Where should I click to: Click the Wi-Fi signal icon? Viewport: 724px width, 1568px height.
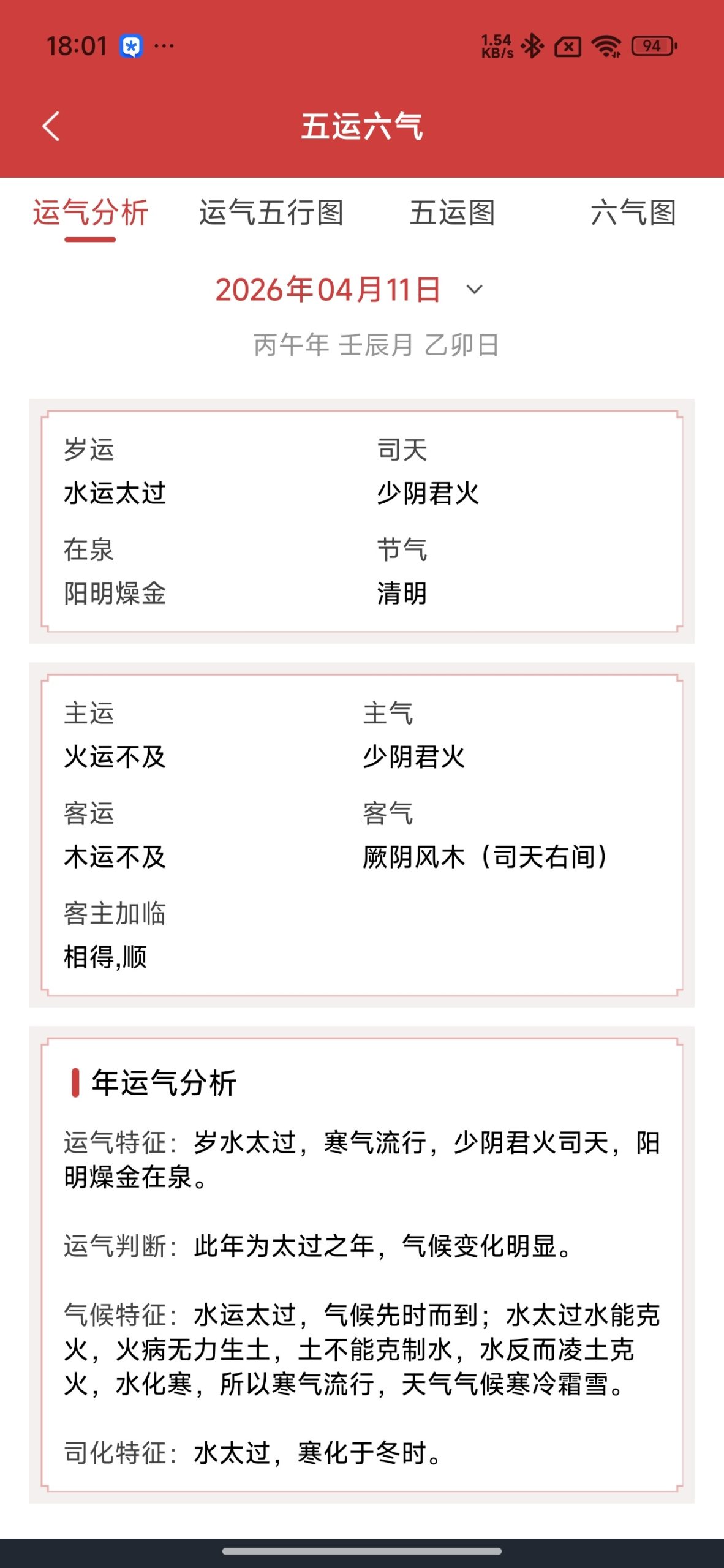605,45
